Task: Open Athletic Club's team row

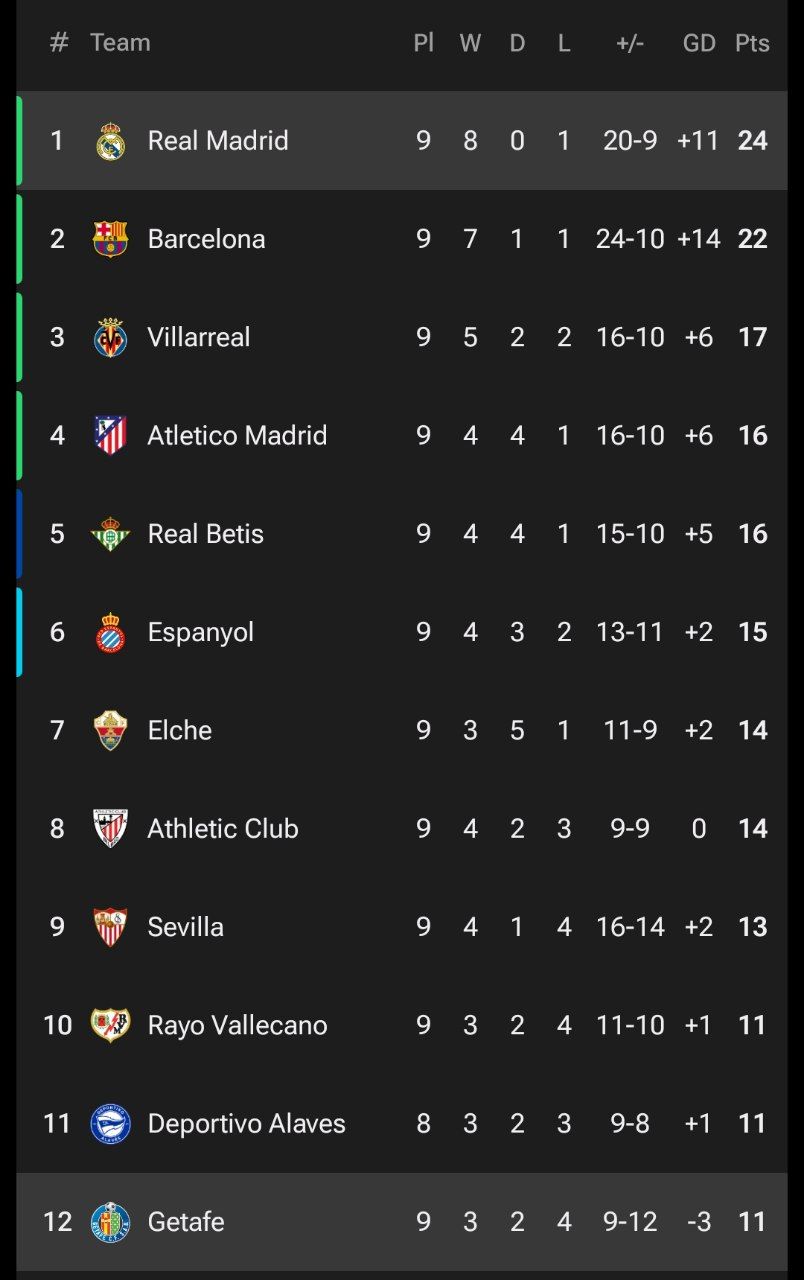Action: tap(222, 828)
